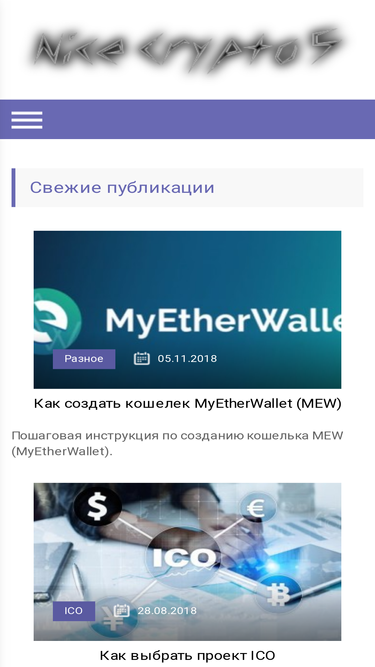
Task: Open the hamburger navigation menu
Action: (27, 120)
